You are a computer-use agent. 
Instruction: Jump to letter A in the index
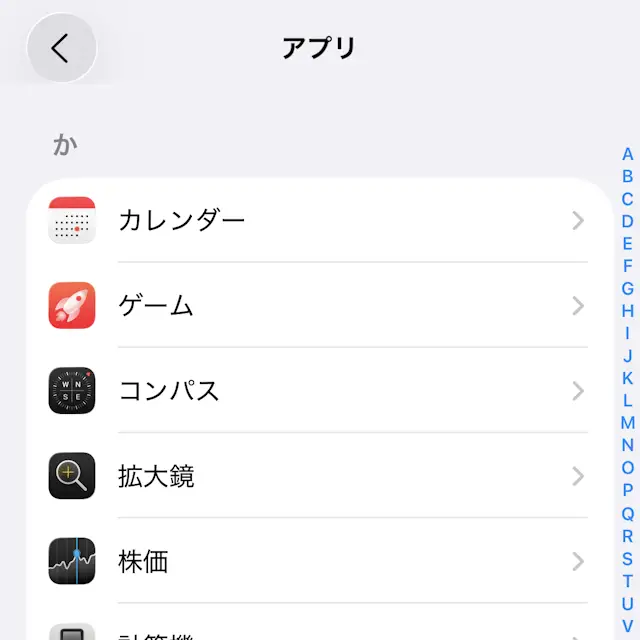(x=627, y=154)
